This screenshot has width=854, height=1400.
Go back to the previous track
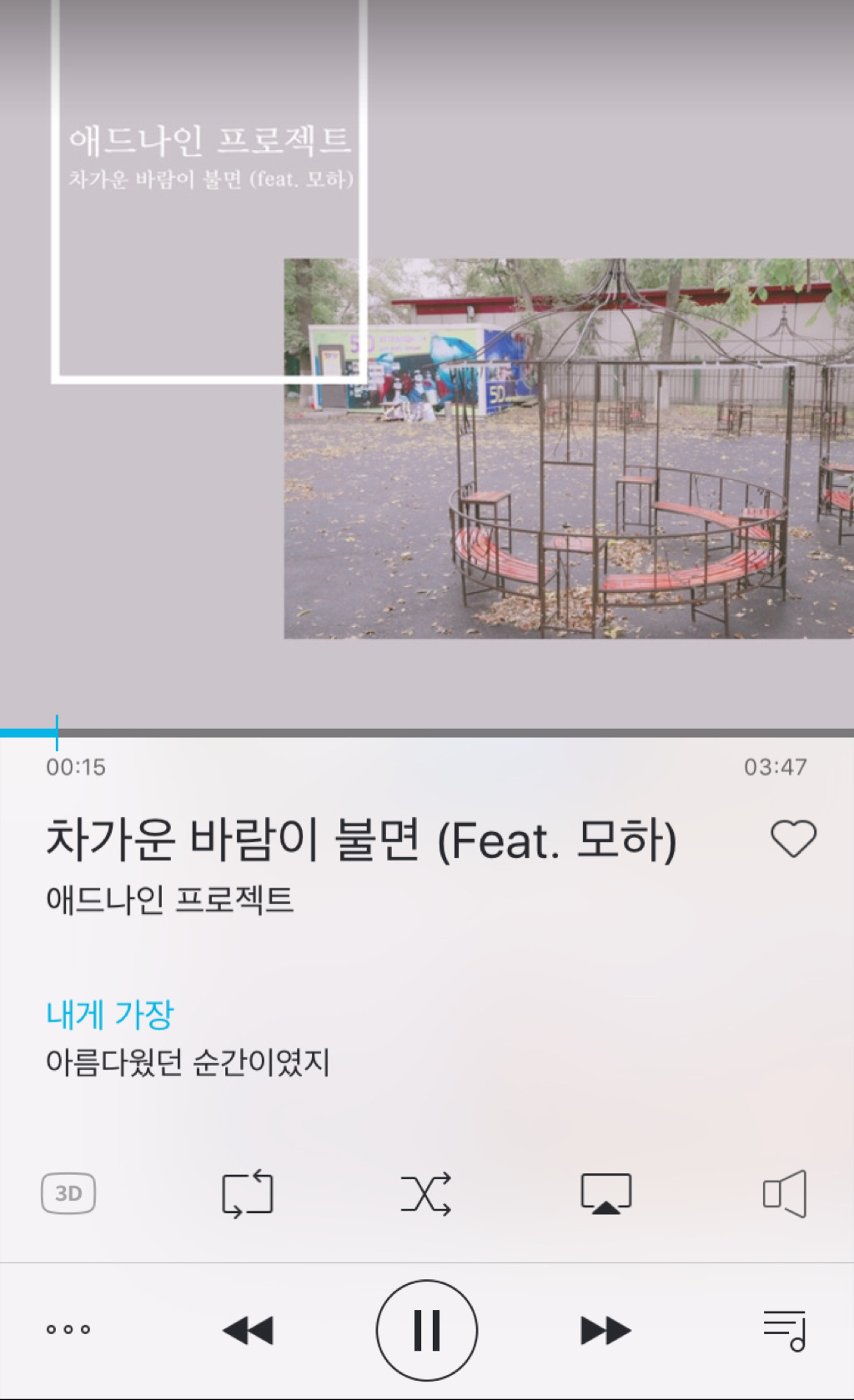coord(248,1330)
